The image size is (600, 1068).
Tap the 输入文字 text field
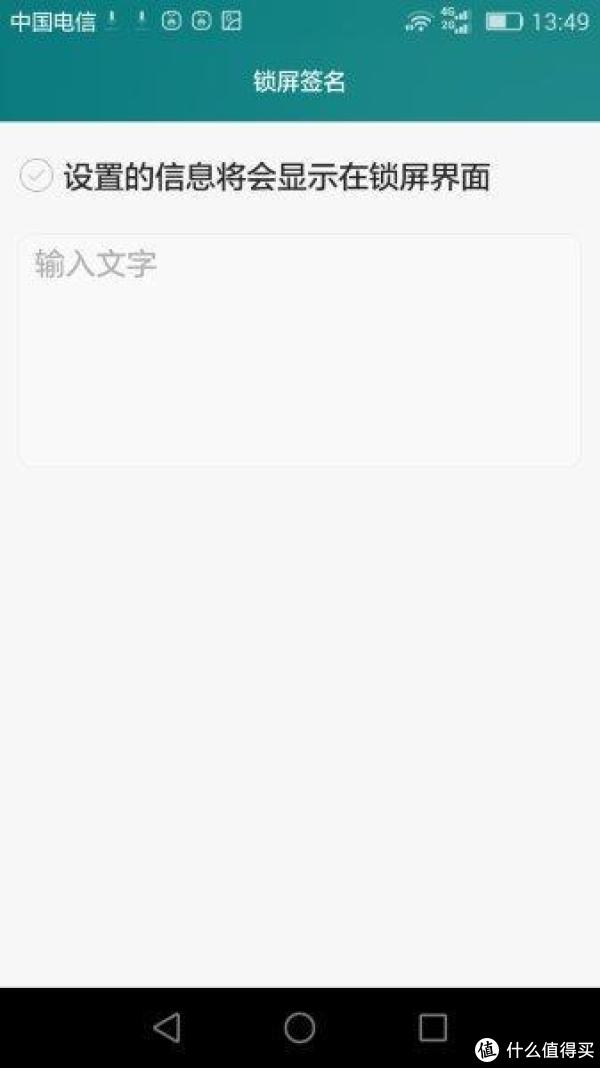[299, 351]
